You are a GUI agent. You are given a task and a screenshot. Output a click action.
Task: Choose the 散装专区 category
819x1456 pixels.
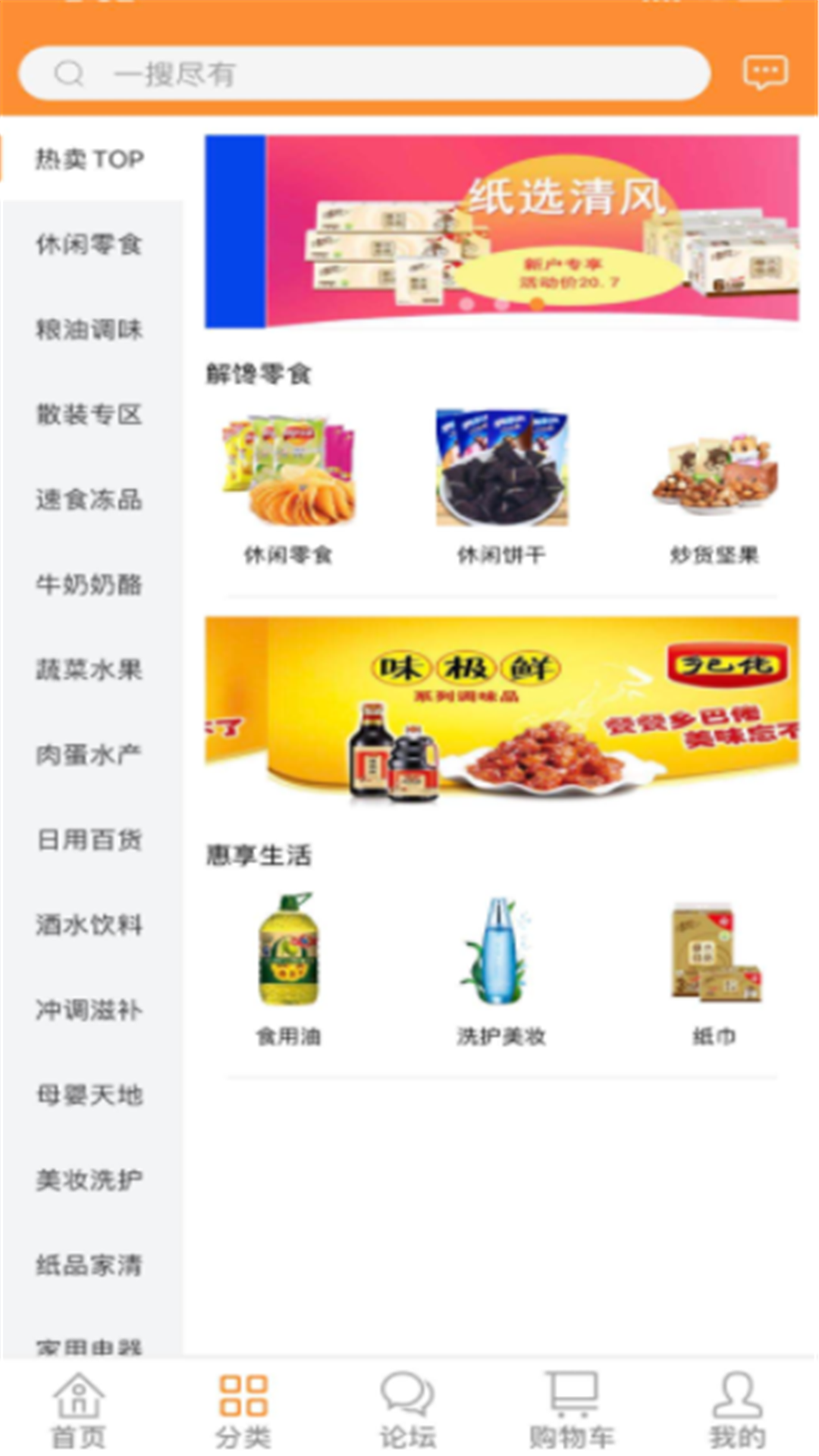click(x=89, y=414)
